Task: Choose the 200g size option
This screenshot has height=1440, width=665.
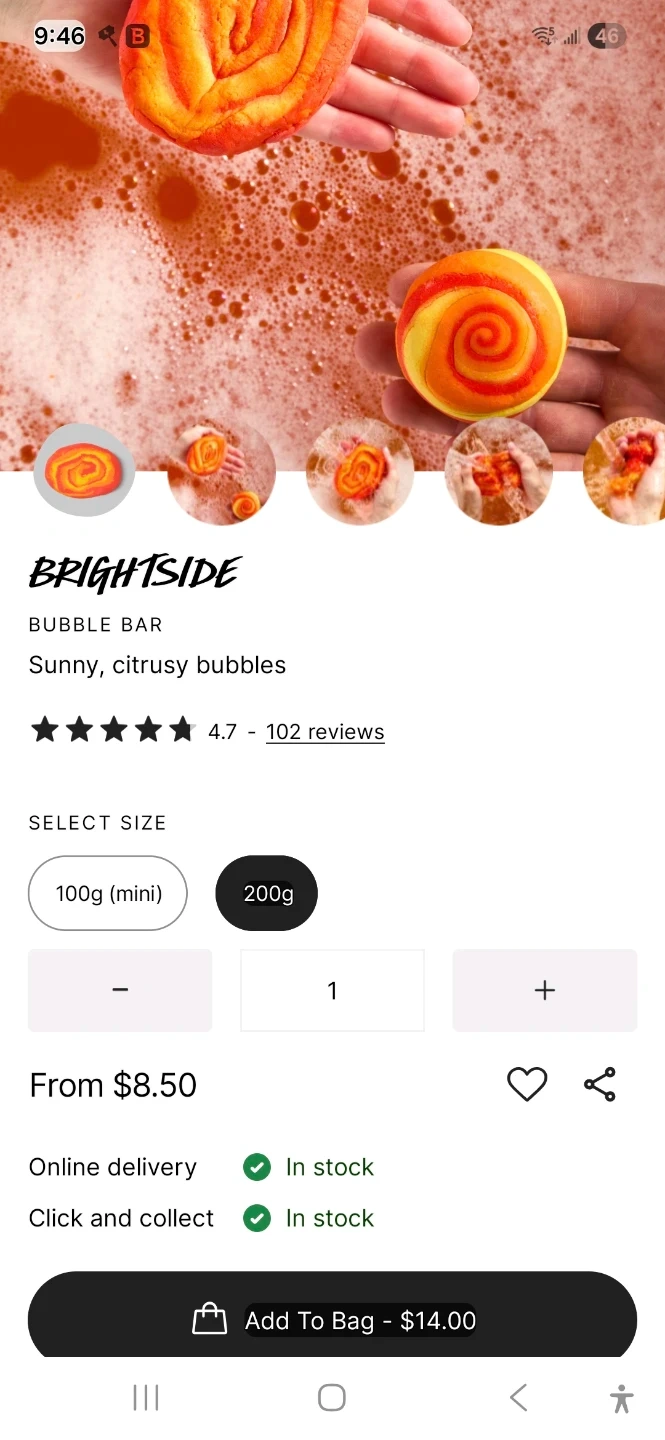Action: pos(267,893)
